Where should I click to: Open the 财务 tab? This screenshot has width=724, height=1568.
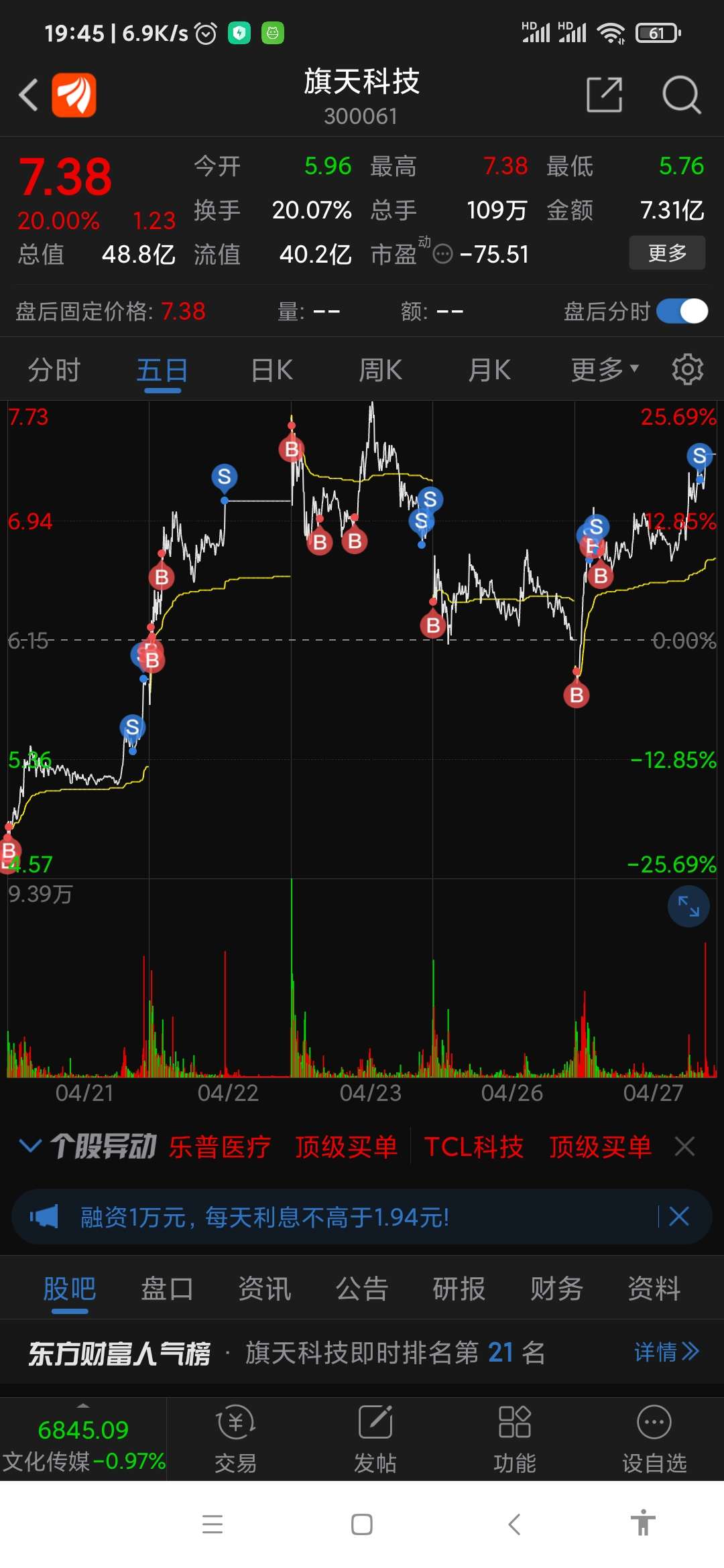click(x=556, y=1289)
